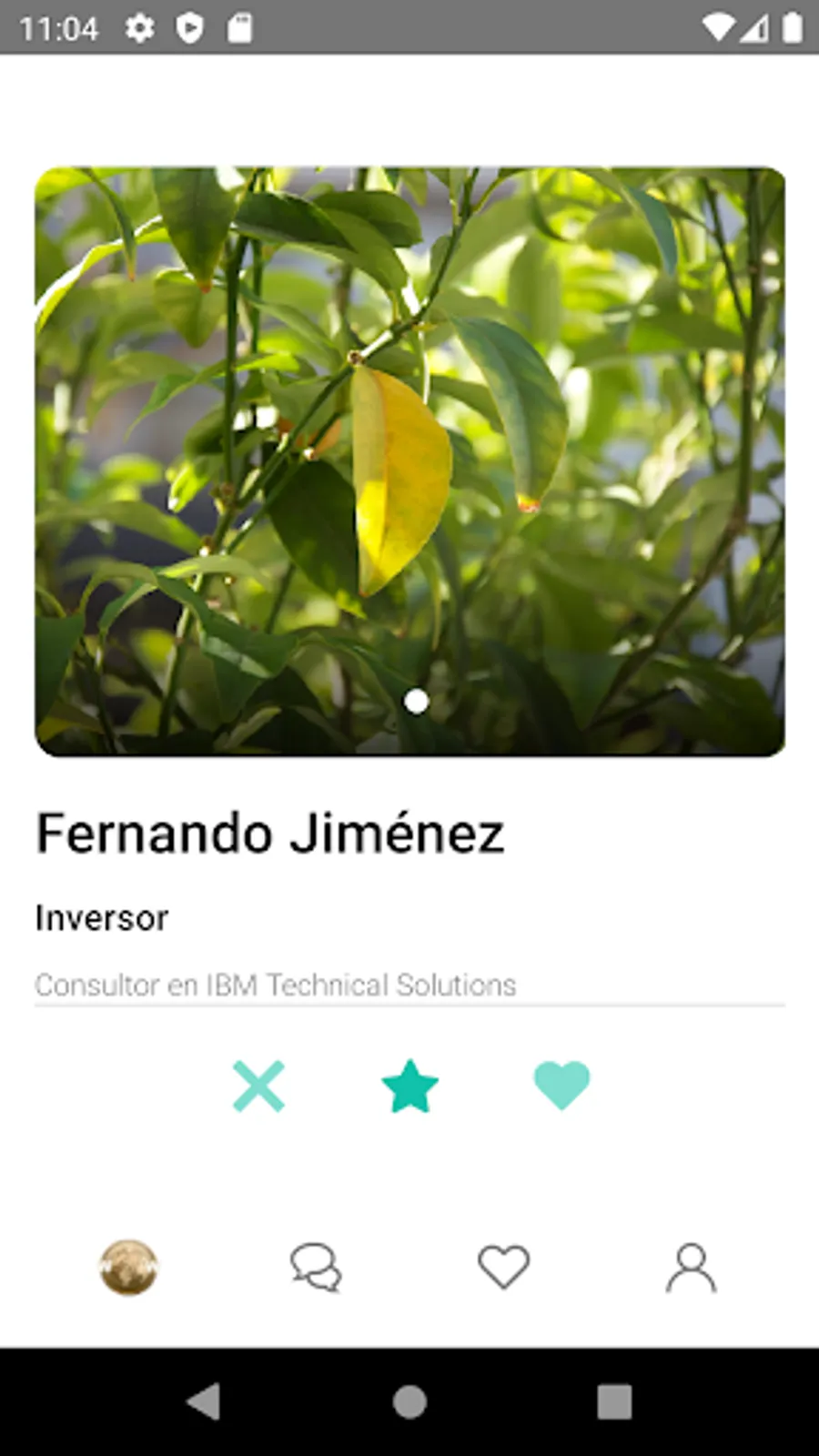Go to the Android home screen

(x=409, y=1401)
